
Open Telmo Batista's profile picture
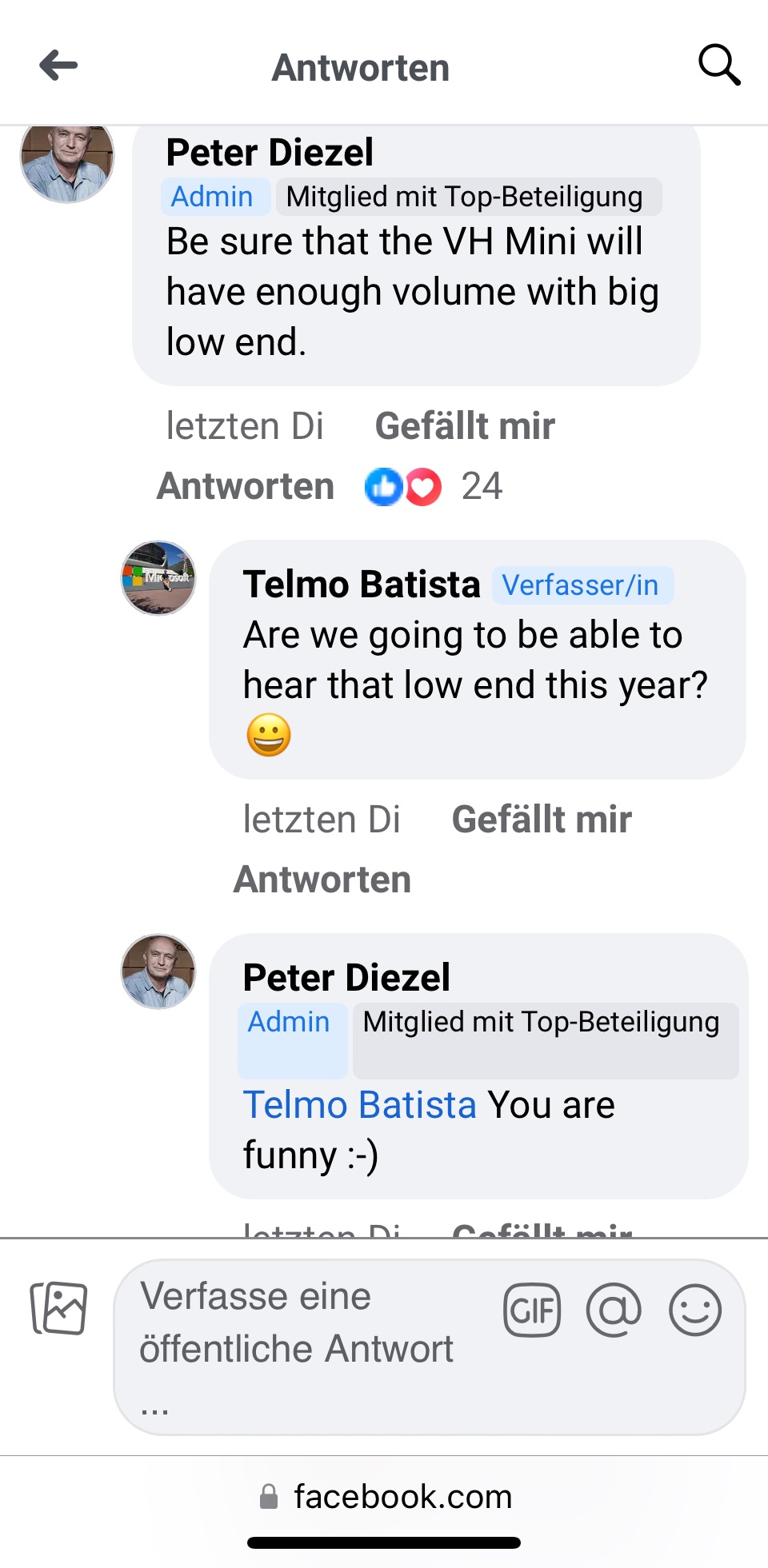[158, 578]
